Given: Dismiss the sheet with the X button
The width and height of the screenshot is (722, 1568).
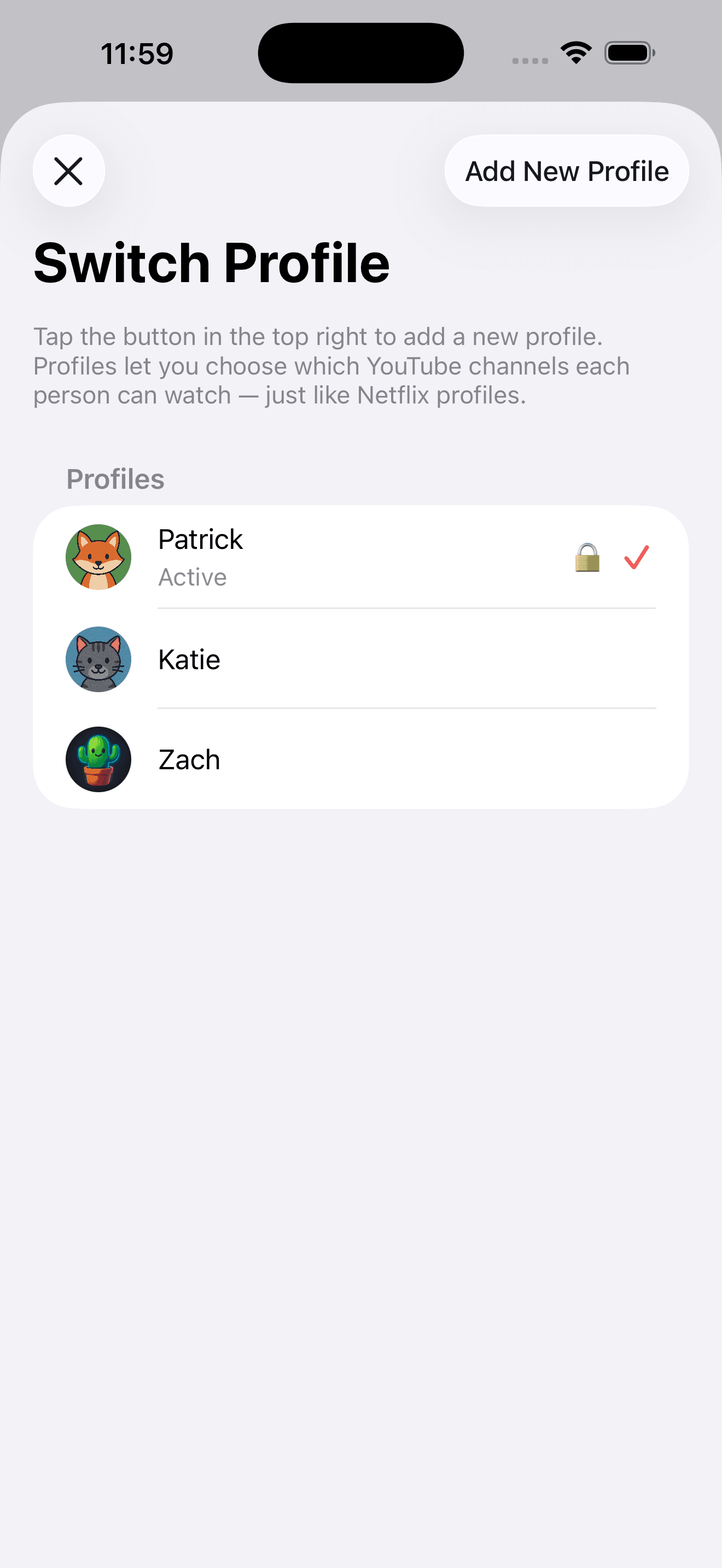Looking at the screenshot, I should pos(68,171).
